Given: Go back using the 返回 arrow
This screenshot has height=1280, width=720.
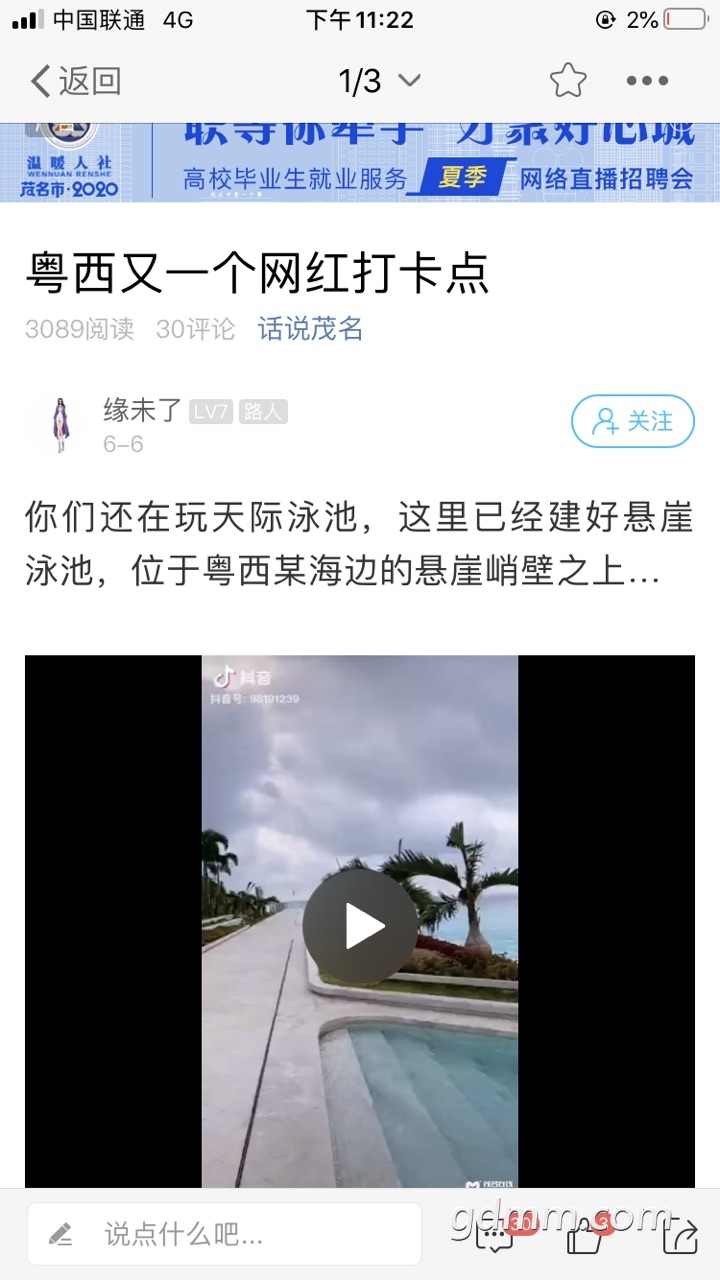Looking at the screenshot, I should tap(75, 81).
